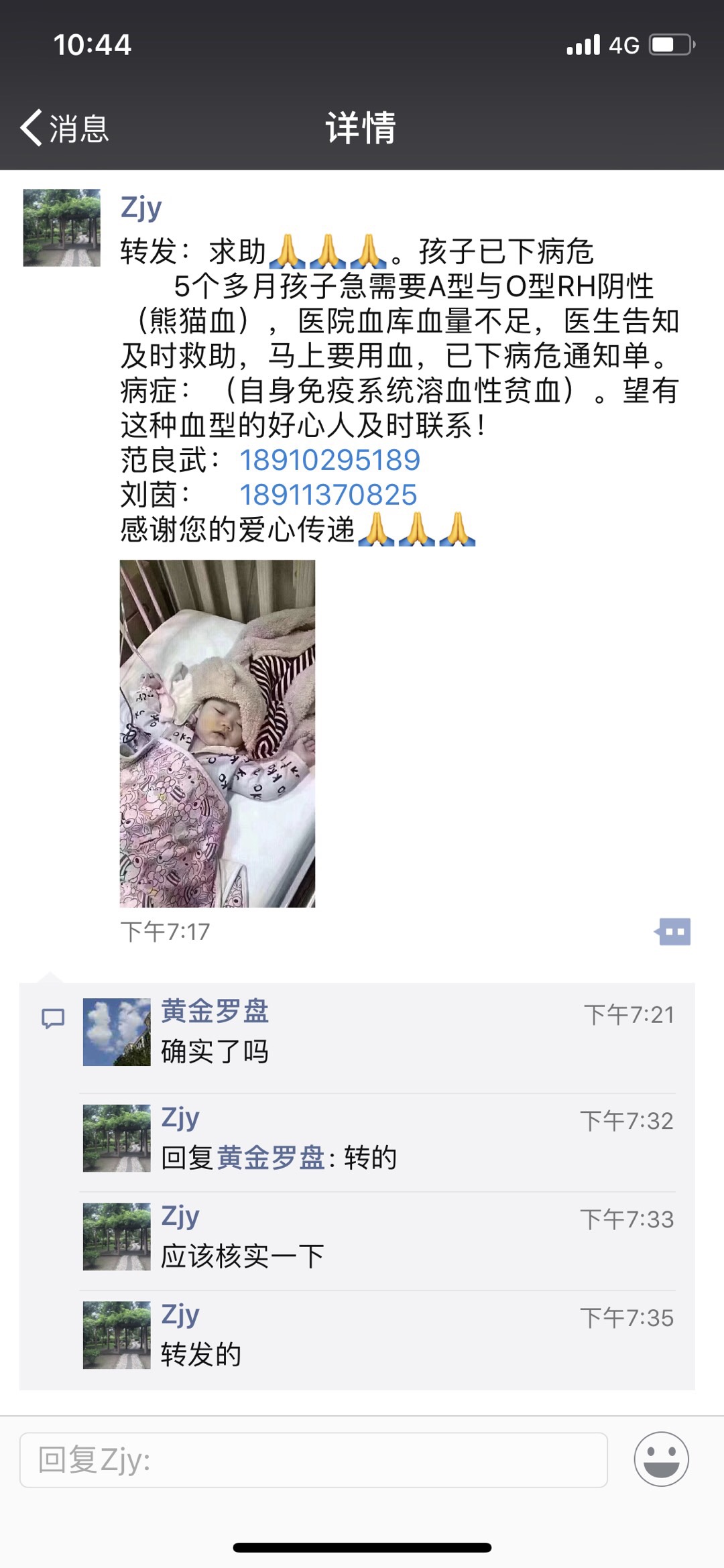Reply to Zjy's comment 应该核实一下

click(243, 1256)
